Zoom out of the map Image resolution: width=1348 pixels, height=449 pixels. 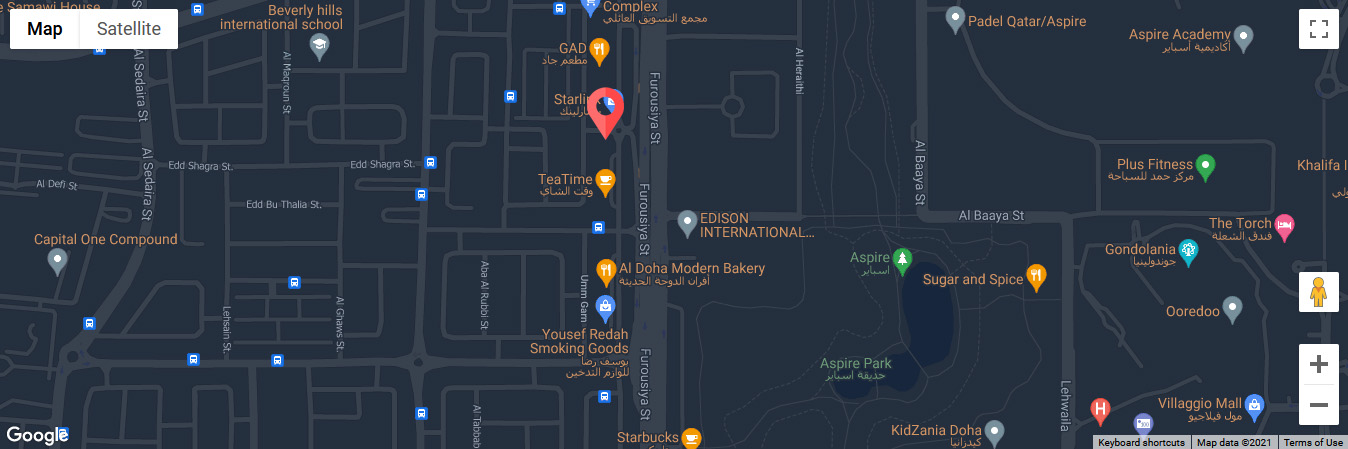tap(1318, 405)
